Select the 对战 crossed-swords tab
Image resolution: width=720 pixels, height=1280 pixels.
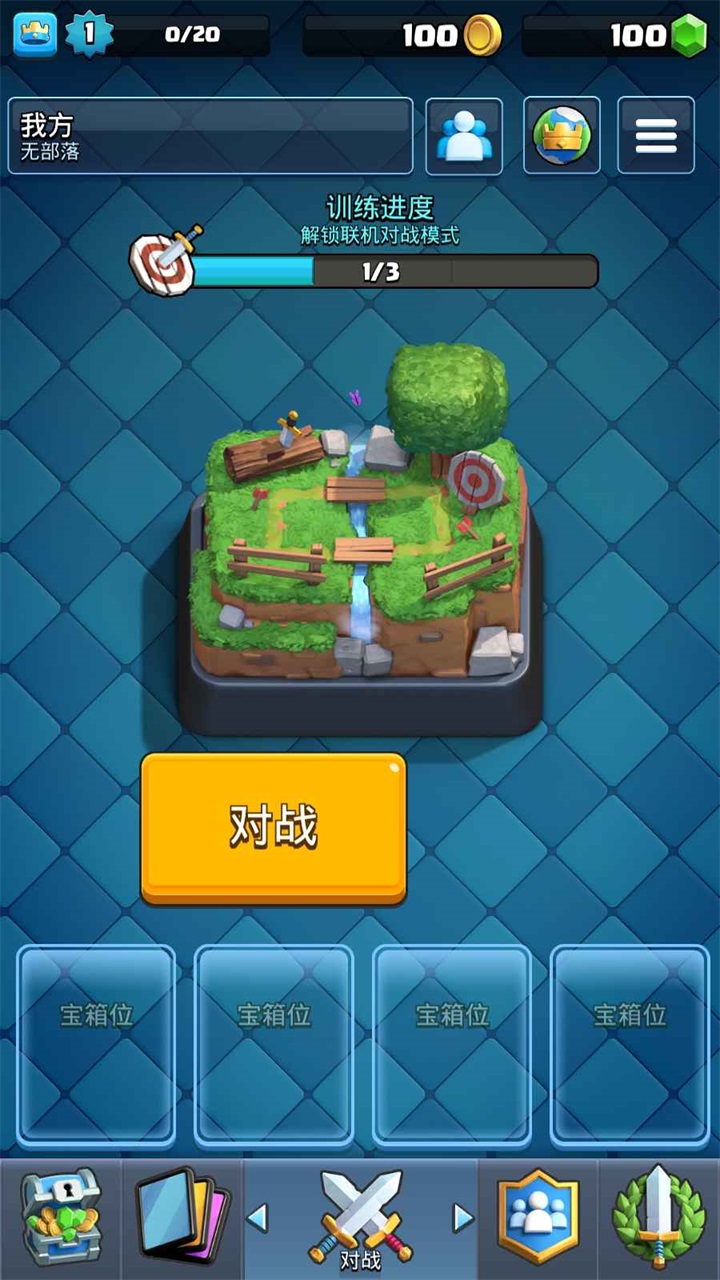(360, 1220)
